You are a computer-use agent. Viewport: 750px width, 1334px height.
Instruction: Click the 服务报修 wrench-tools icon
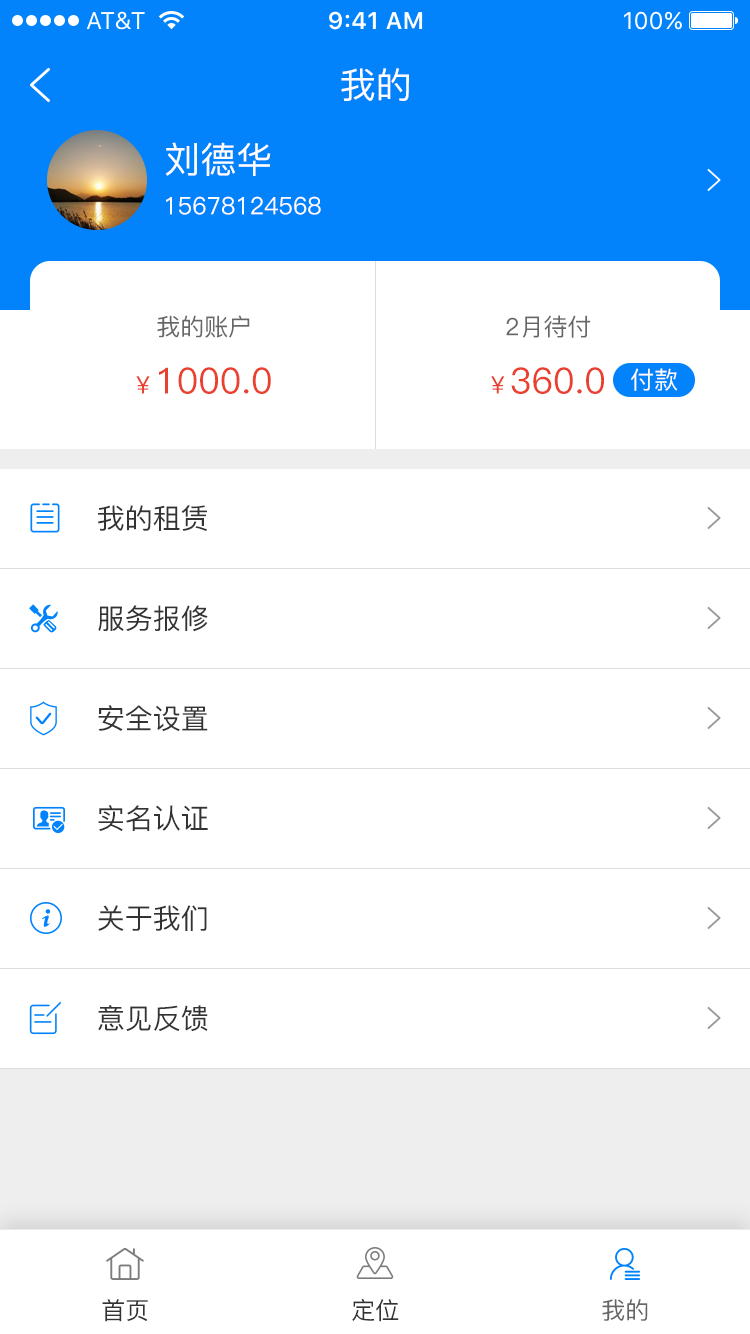tap(44, 618)
